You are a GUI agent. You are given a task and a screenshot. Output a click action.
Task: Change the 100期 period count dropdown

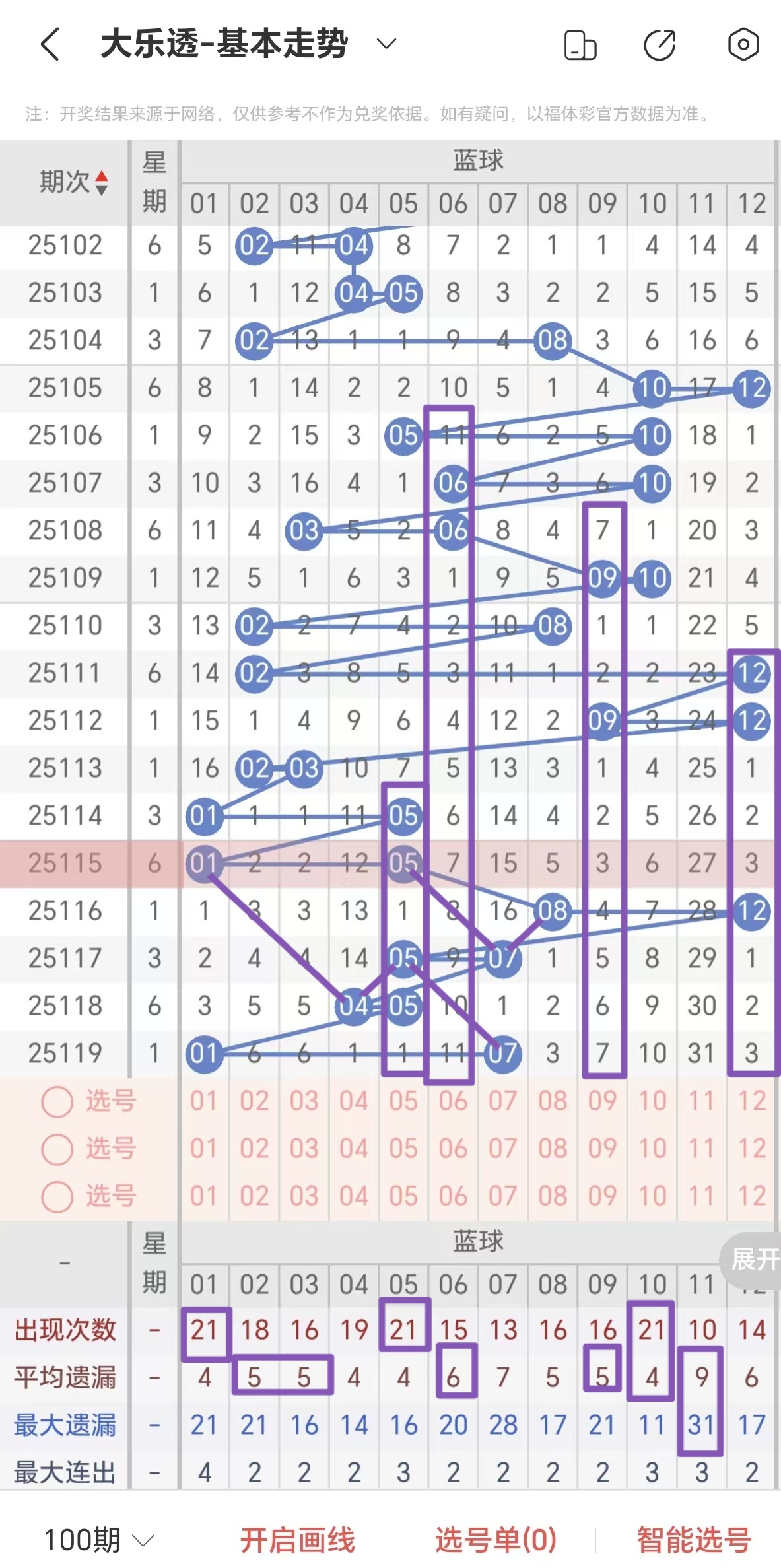pos(99,1540)
